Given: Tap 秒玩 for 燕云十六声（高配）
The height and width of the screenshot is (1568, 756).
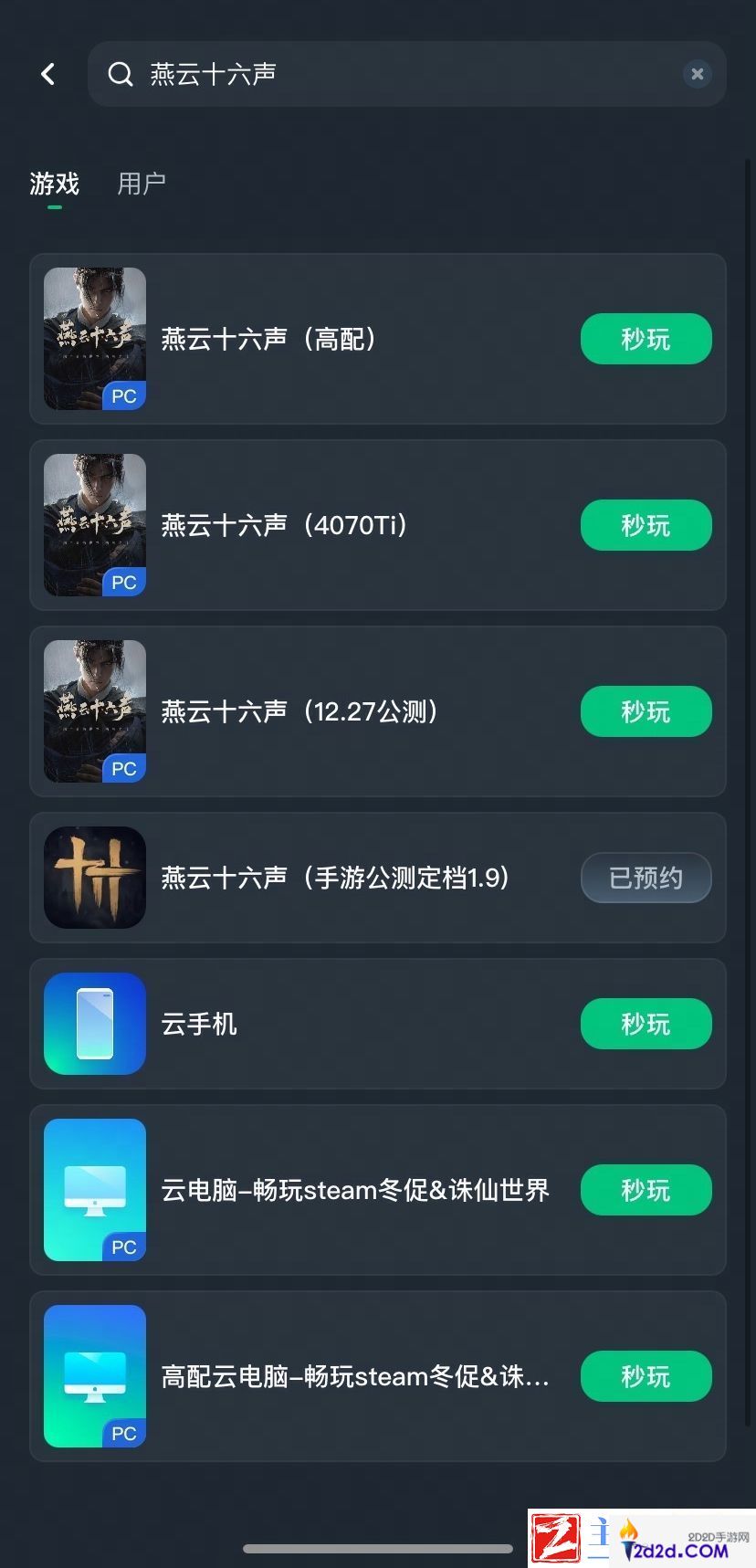Looking at the screenshot, I should point(646,339).
